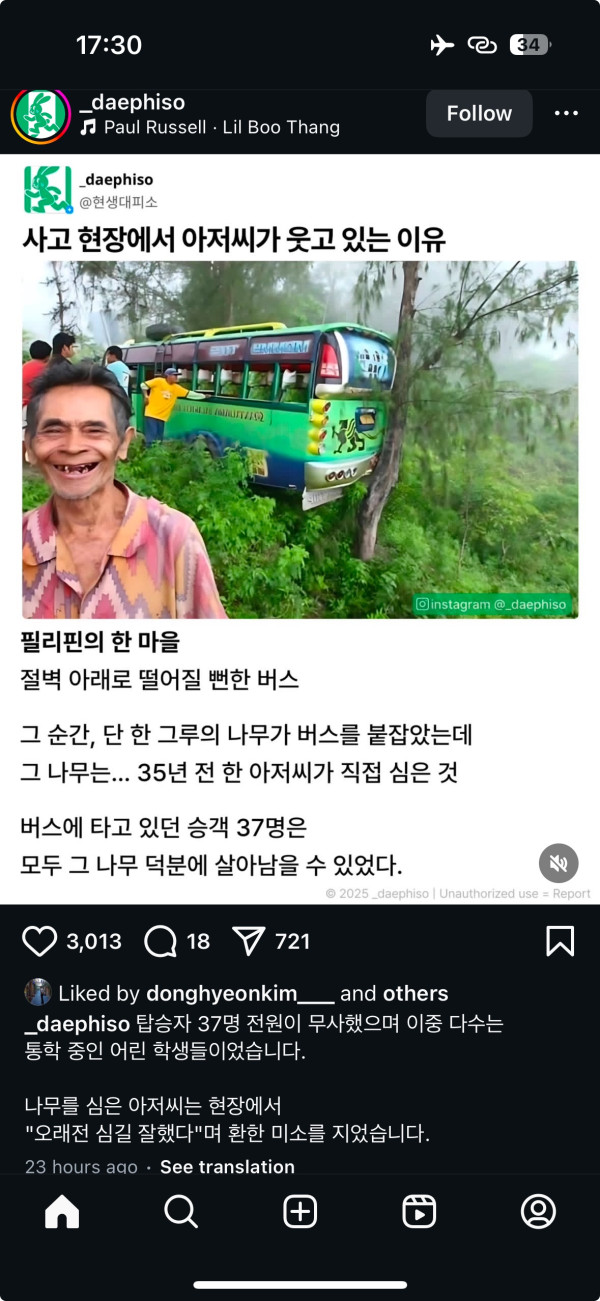Like this _daephiso post

[x=40, y=941]
